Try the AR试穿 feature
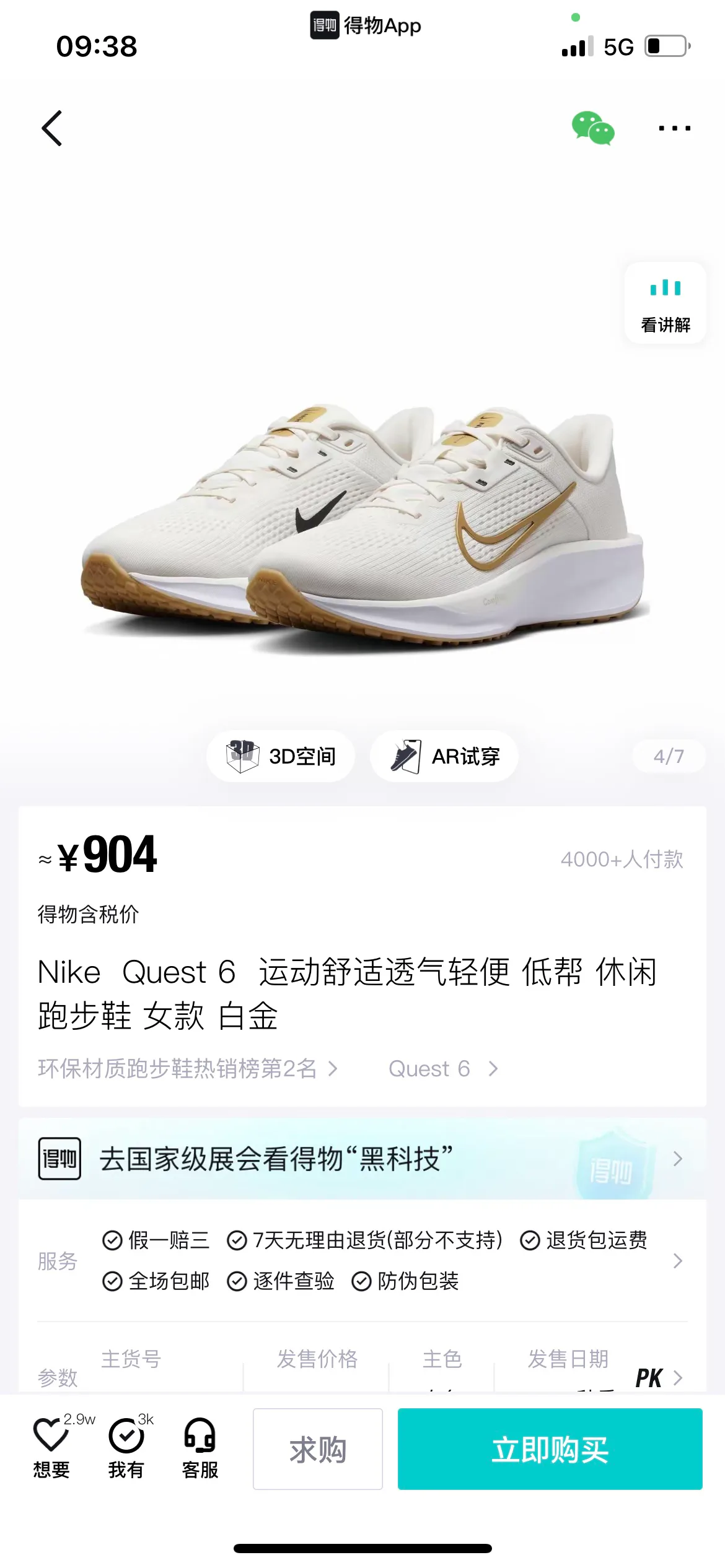 (444, 756)
